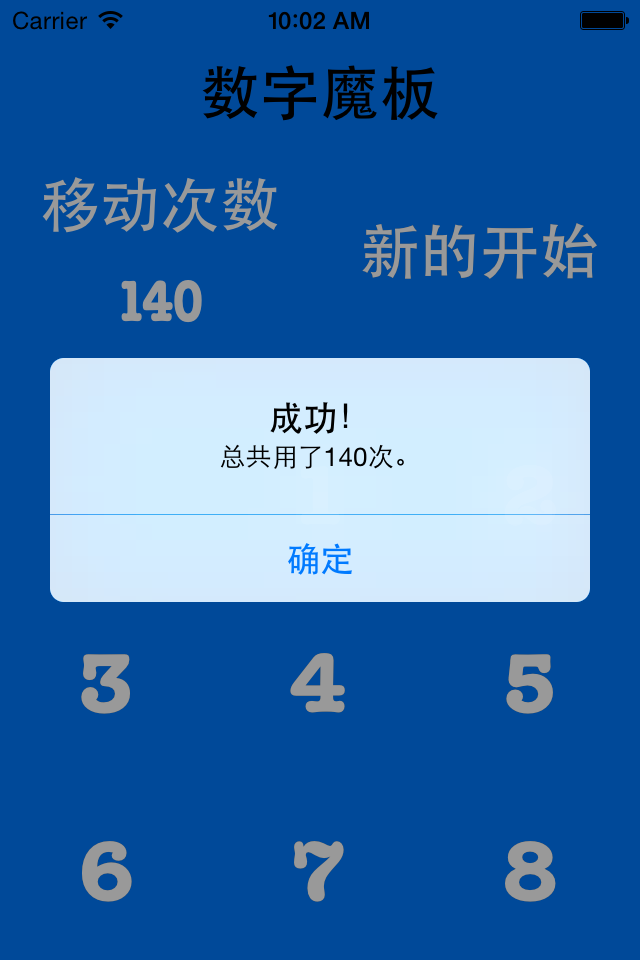The image size is (640, 960).
Task: Choose the number 6 tile
Action: tap(106, 870)
